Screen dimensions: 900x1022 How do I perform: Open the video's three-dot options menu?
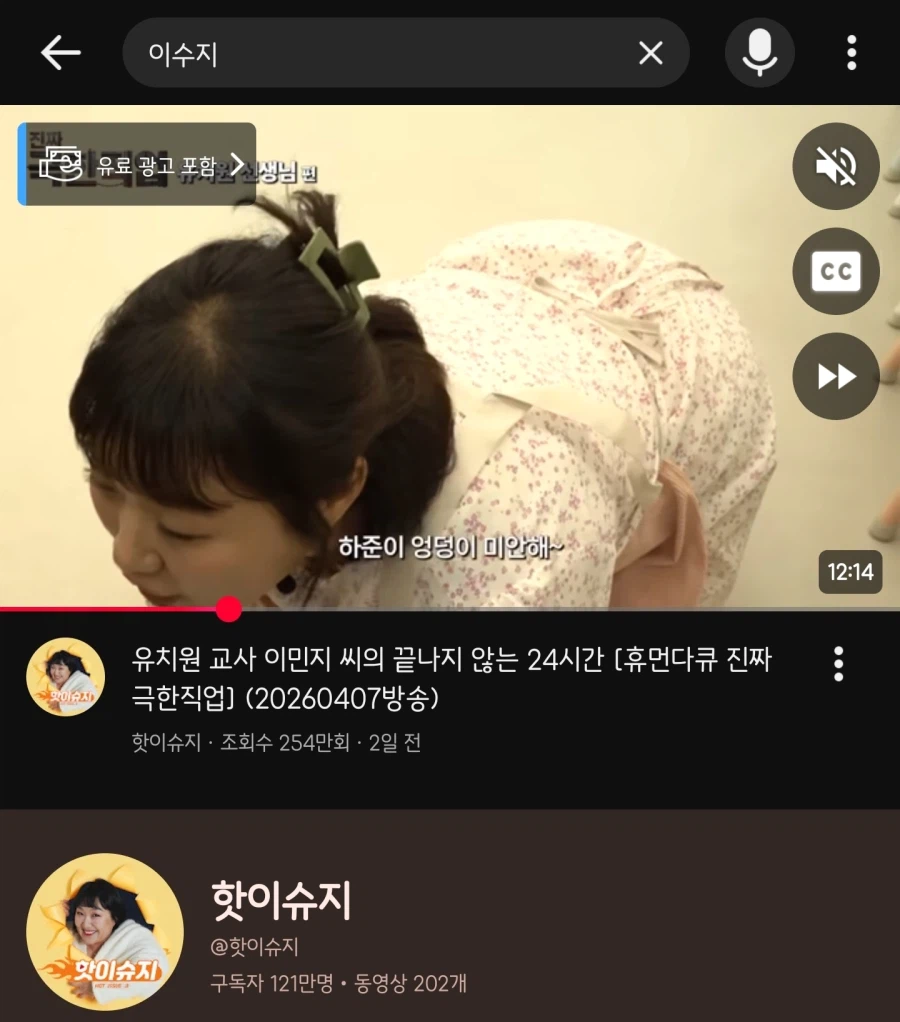click(x=838, y=663)
